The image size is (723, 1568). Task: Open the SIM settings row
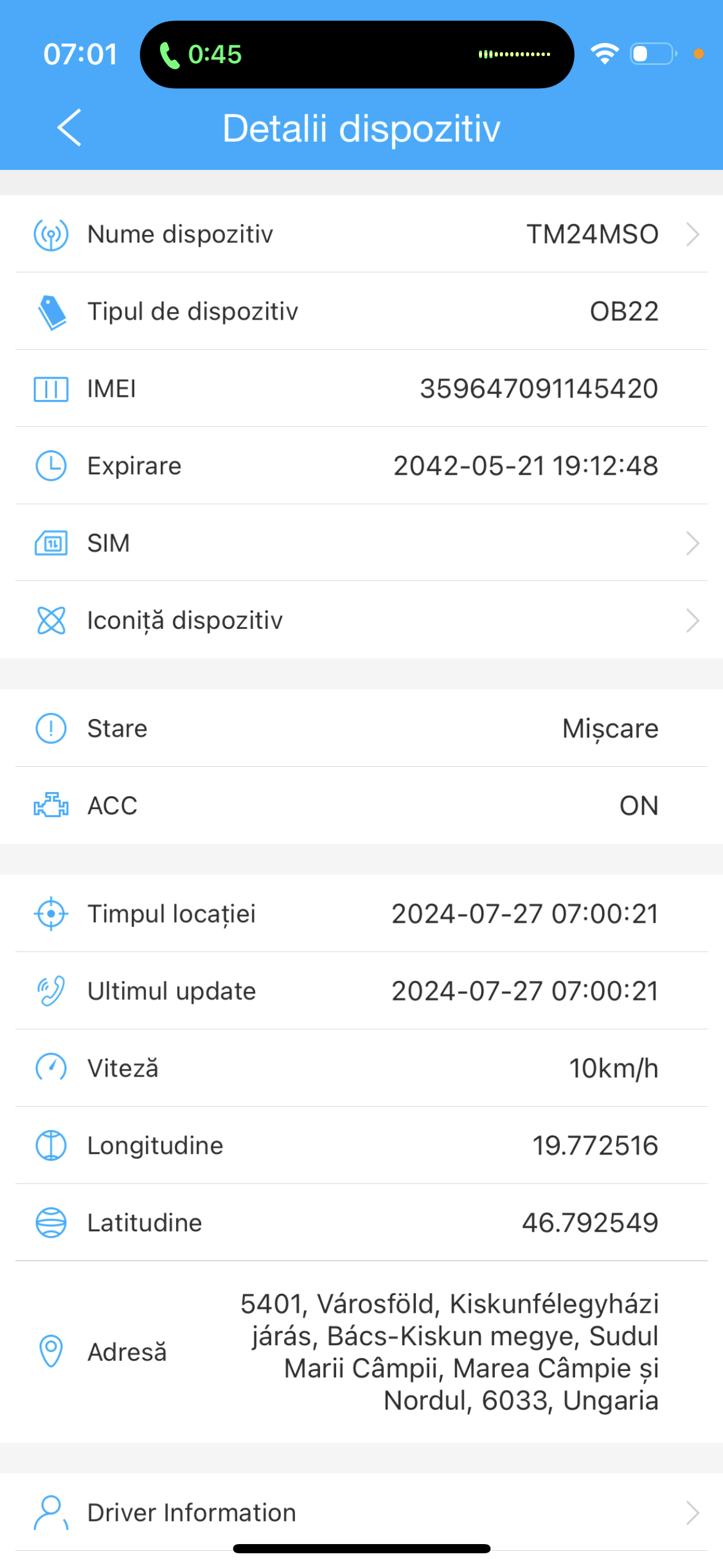(361, 543)
